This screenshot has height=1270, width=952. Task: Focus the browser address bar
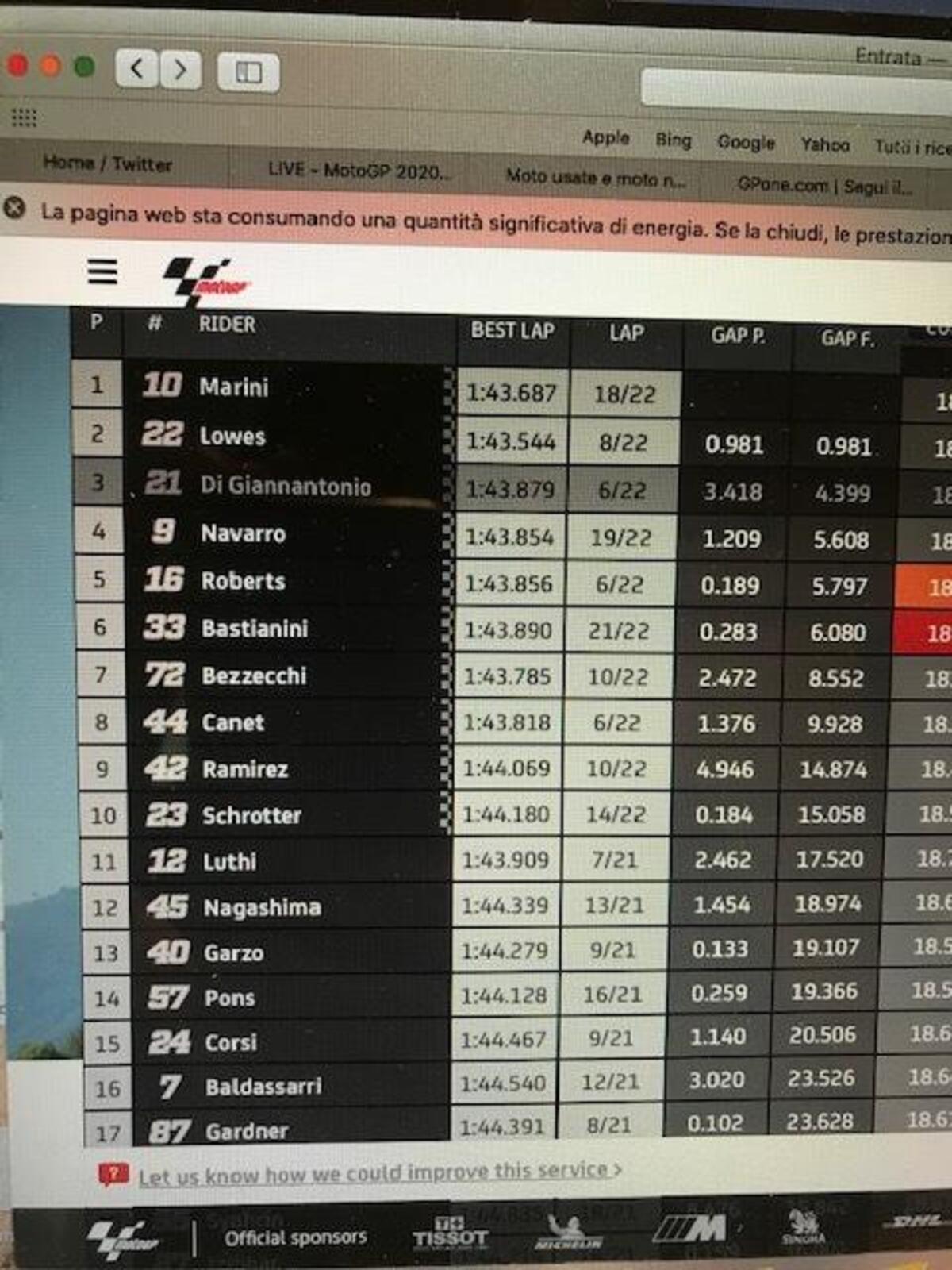point(793,87)
